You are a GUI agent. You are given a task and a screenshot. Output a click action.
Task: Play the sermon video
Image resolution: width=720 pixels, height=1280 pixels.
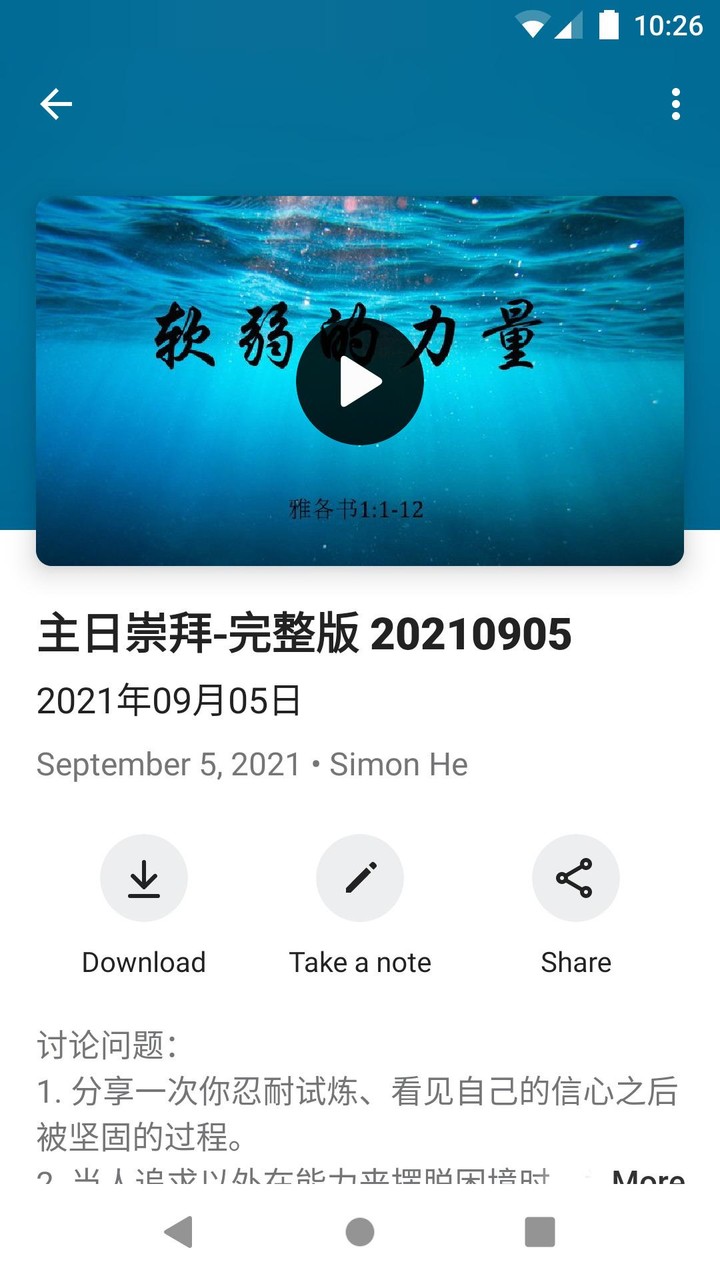tap(360, 381)
